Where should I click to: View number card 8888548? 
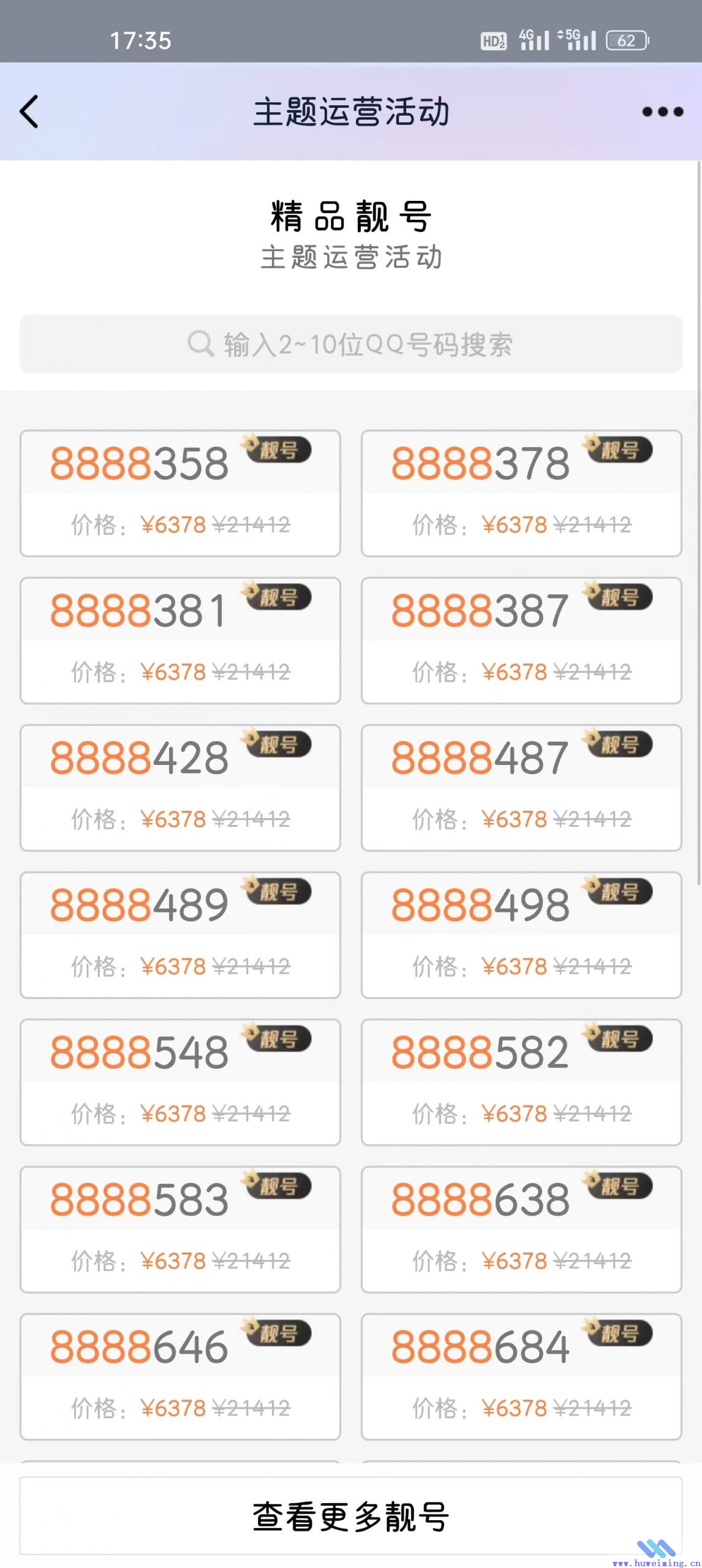(x=180, y=1082)
